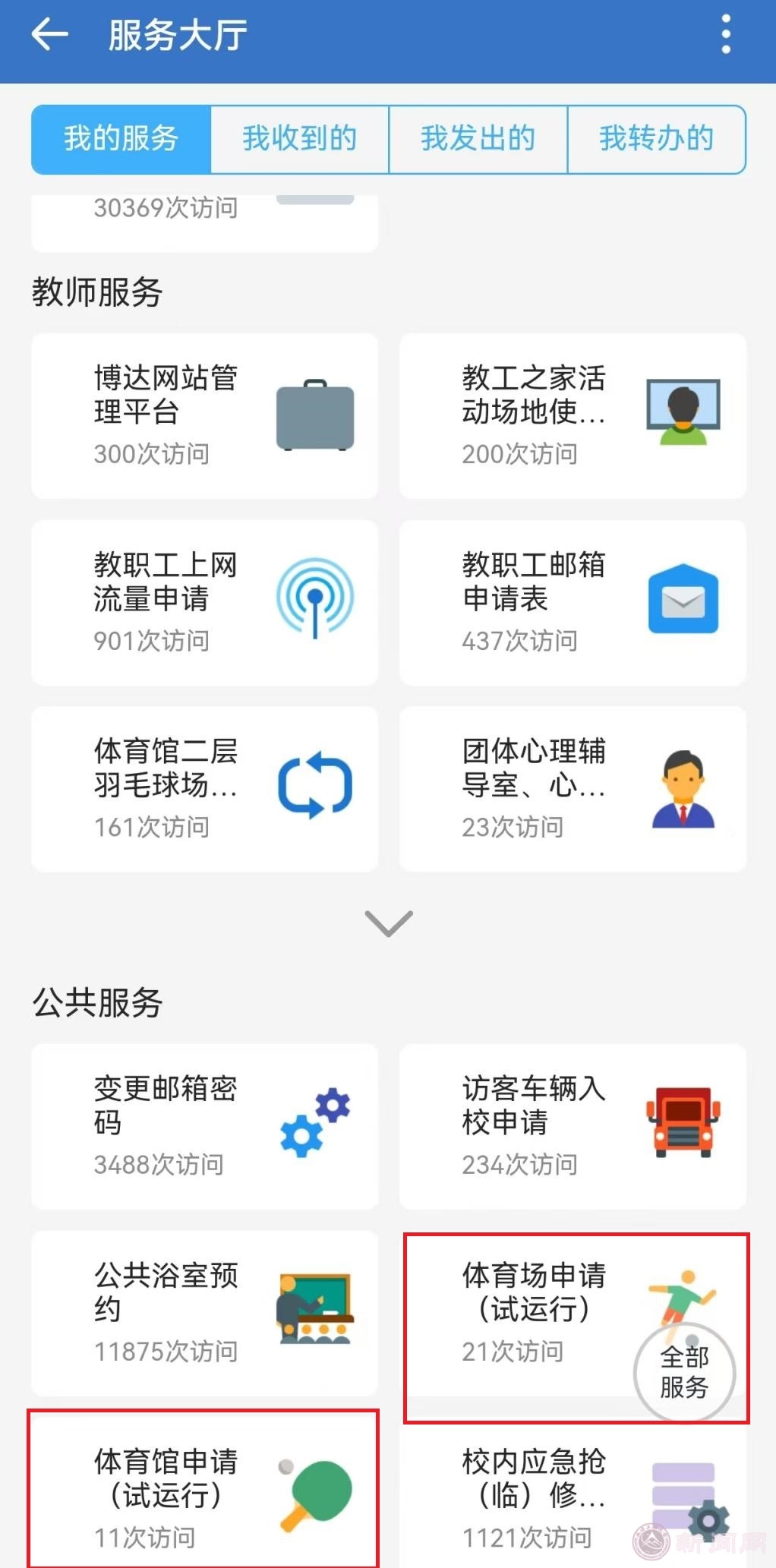The width and height of the screenshot is (776, 1568).
Task: Open the overflow menu
Action: click(726, 35)
